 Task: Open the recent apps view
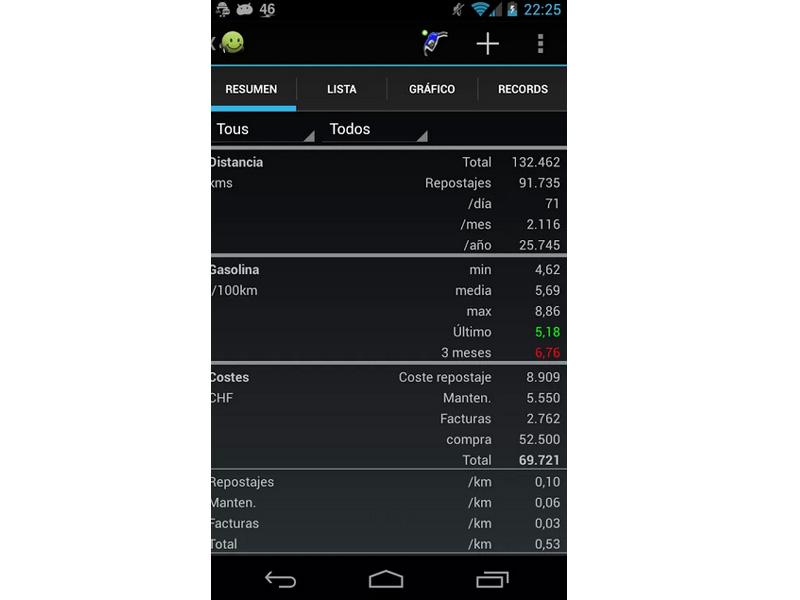click(492, 579)
